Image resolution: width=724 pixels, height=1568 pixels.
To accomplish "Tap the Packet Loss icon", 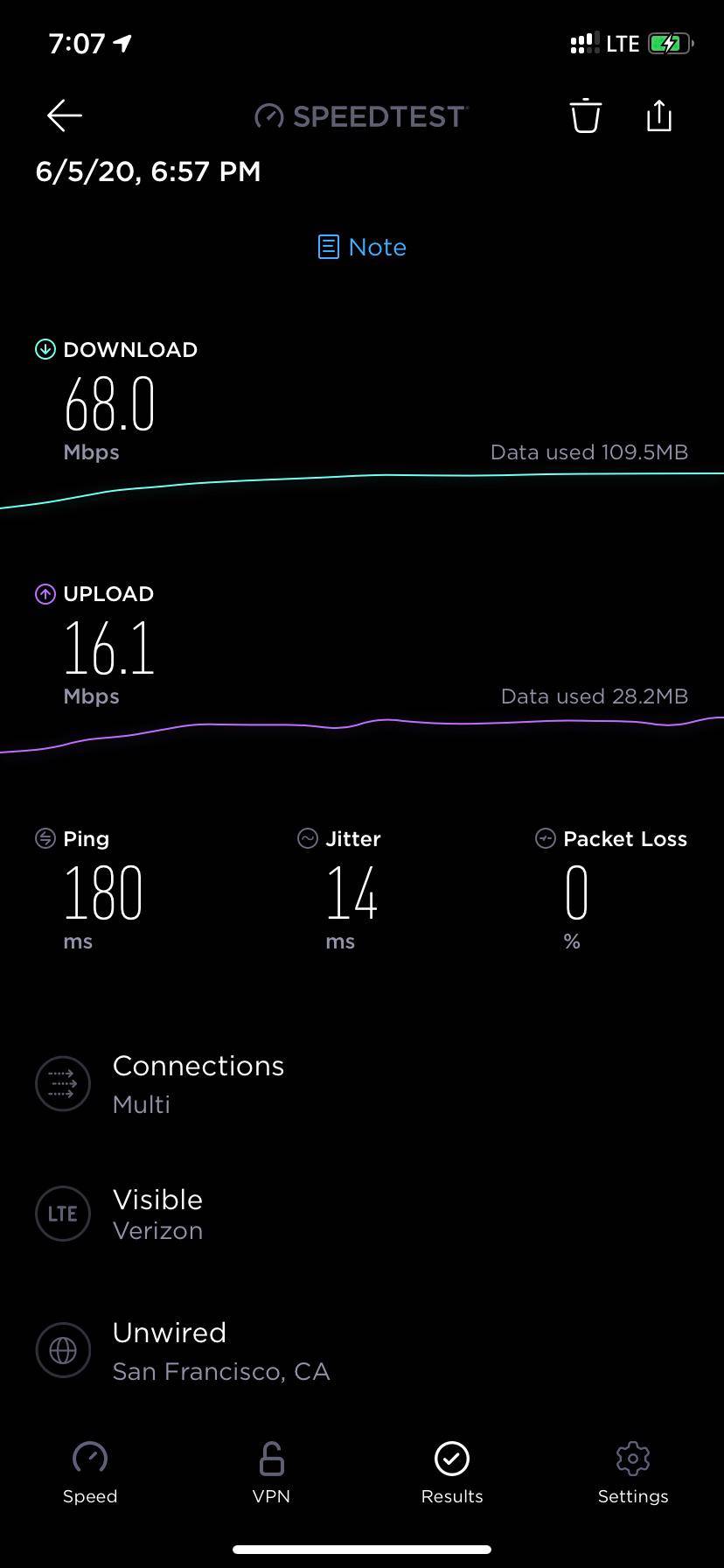I will (x=544, y=837).
